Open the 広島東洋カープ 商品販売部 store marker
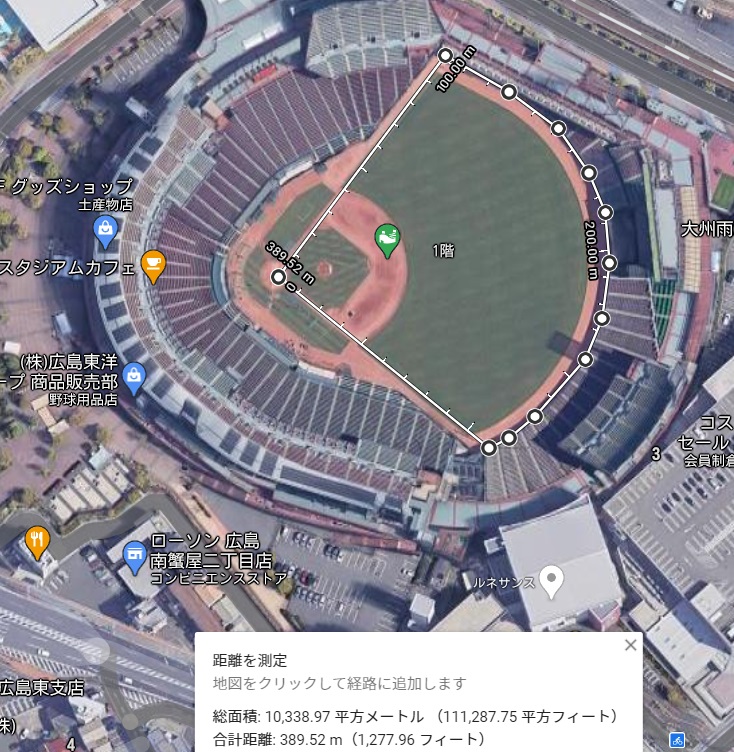Image resolution: width=734 pixels, height=752 pixels. [x=134, y=378]
